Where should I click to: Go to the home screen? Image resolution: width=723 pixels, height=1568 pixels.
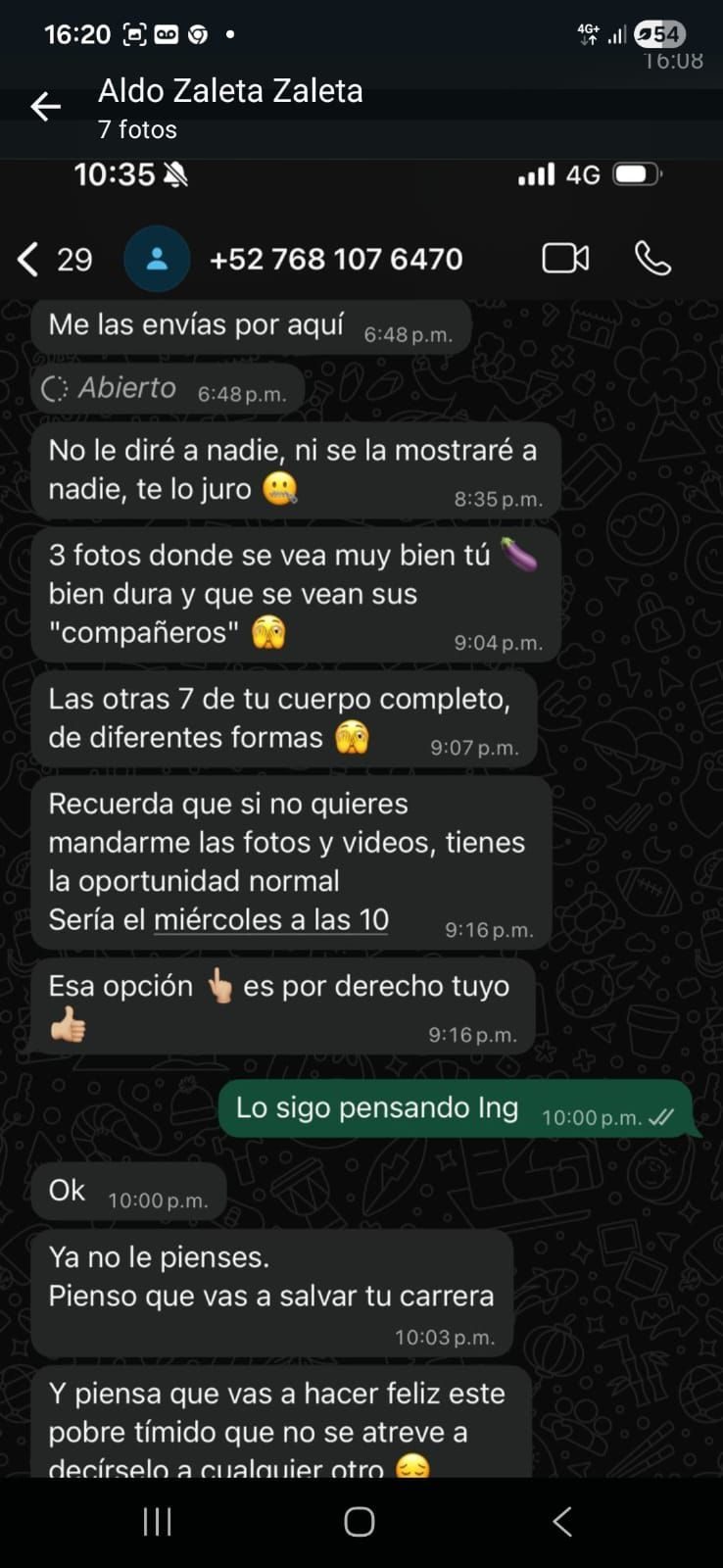(360, 1521)
